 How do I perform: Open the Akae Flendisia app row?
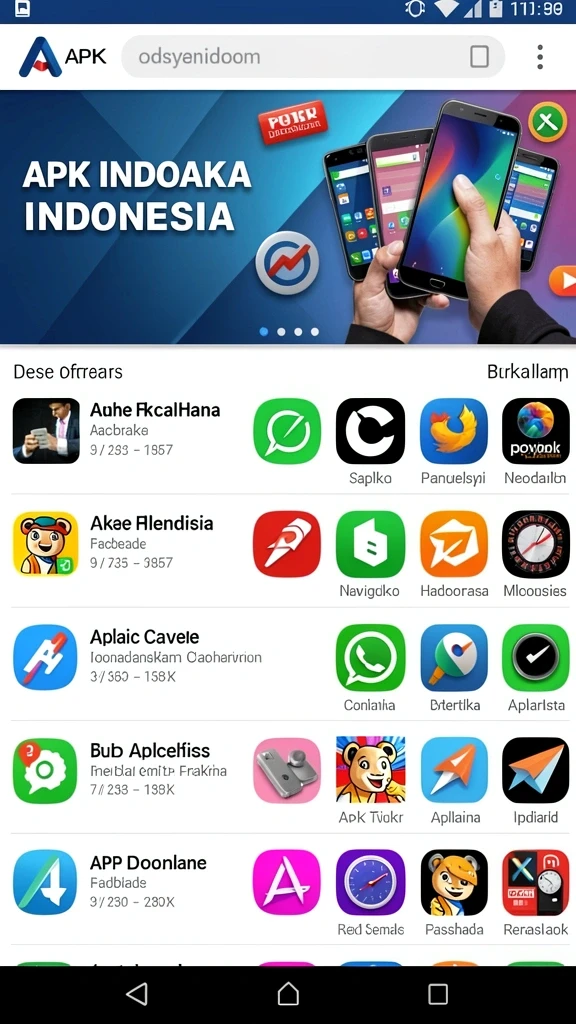[x=127, y=543]
